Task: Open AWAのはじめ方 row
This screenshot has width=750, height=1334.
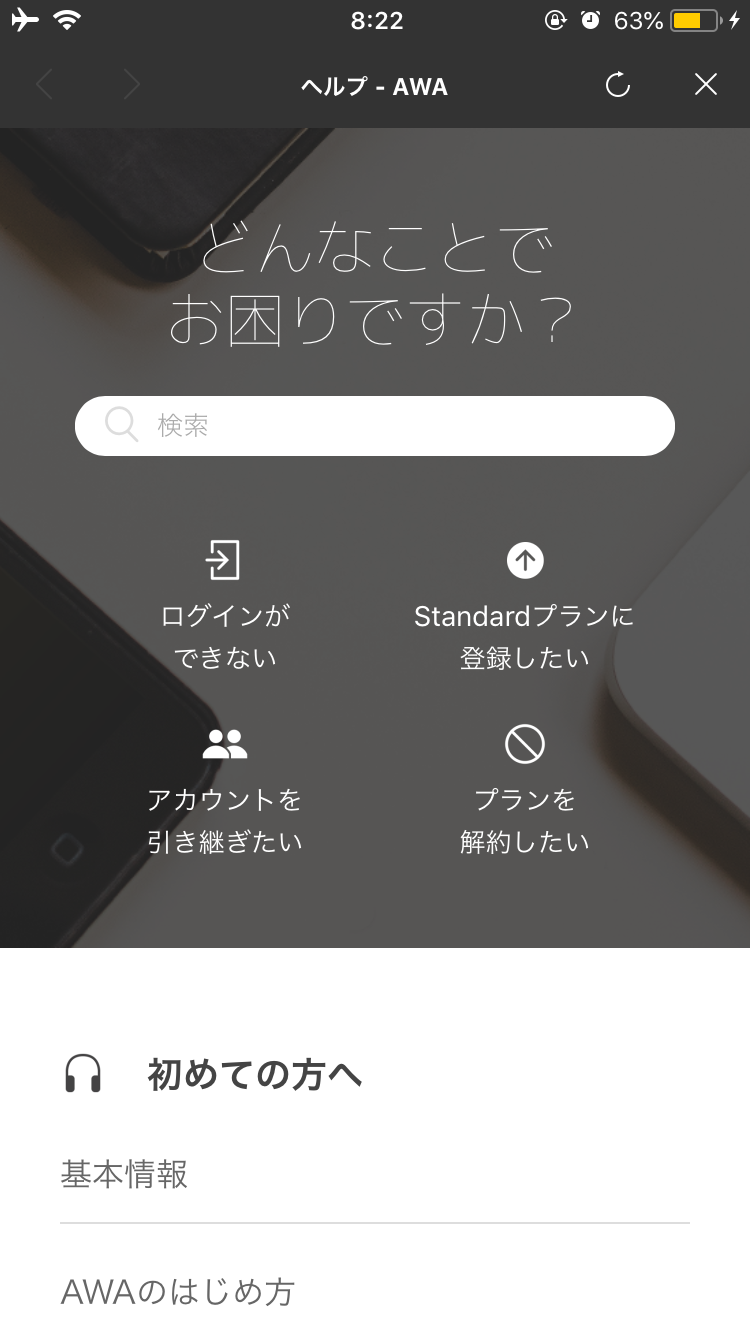Action: point(375,1292)
